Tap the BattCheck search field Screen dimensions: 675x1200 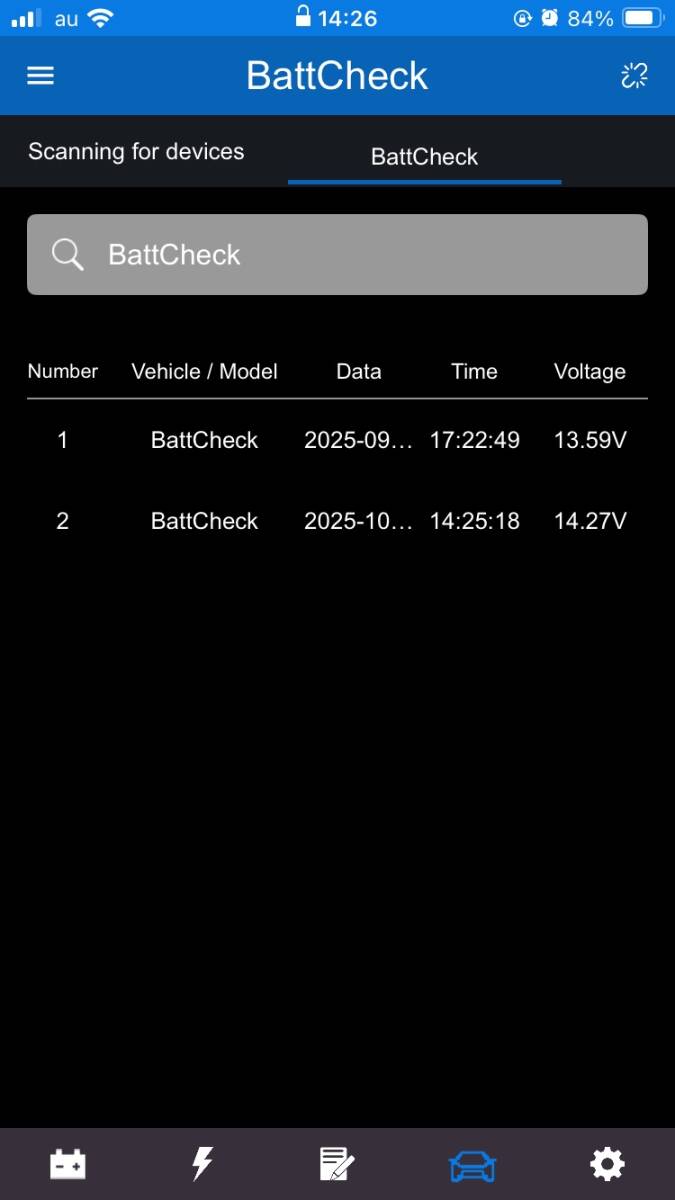[x=337, y=255]
